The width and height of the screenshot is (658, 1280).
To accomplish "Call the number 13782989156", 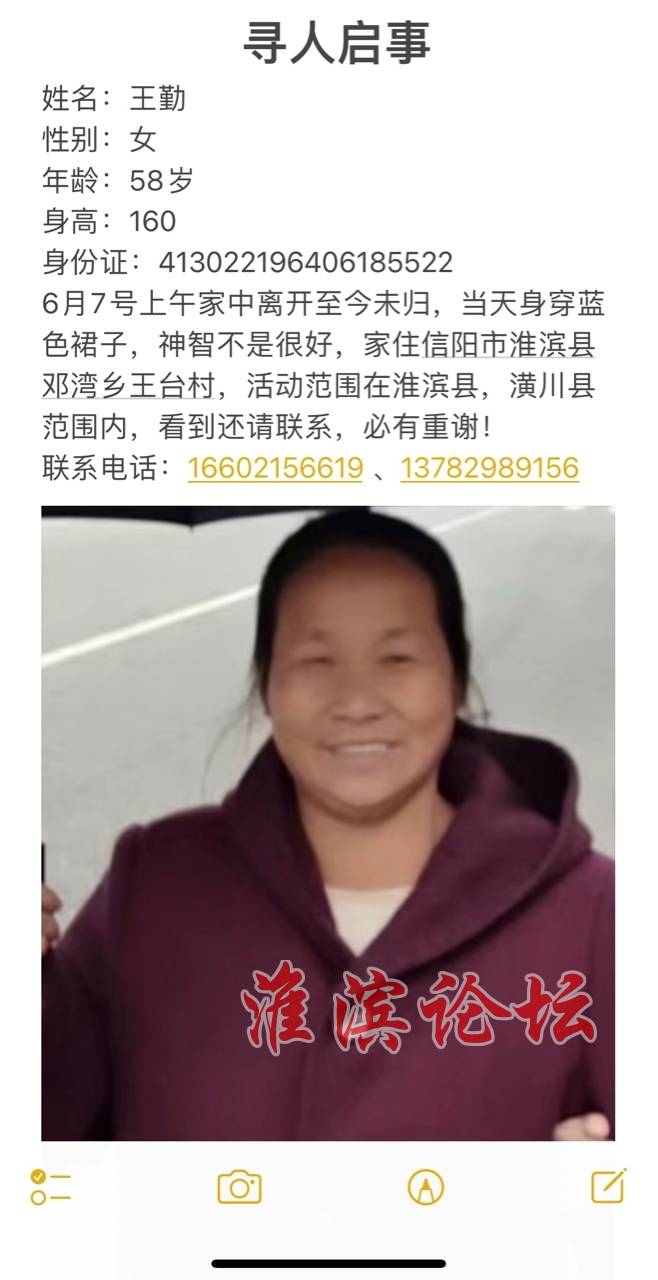I will click(x=489, y=468).
